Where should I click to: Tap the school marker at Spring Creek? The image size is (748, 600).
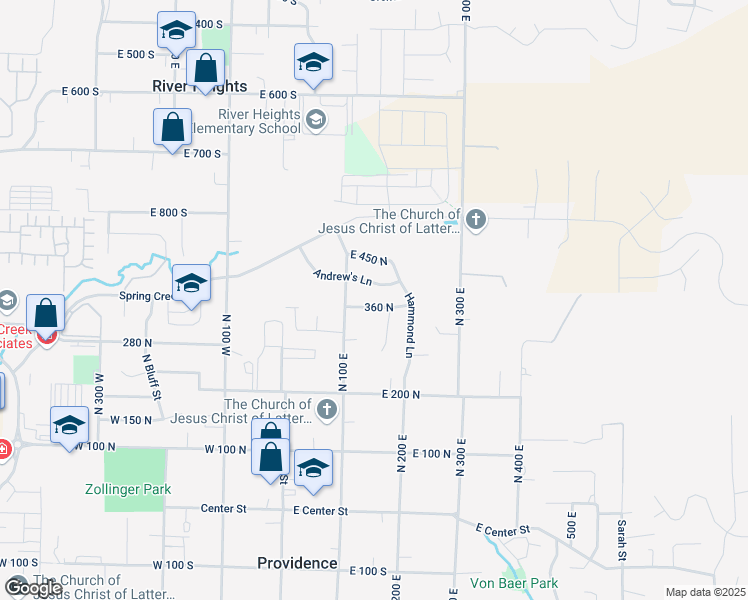191,284
